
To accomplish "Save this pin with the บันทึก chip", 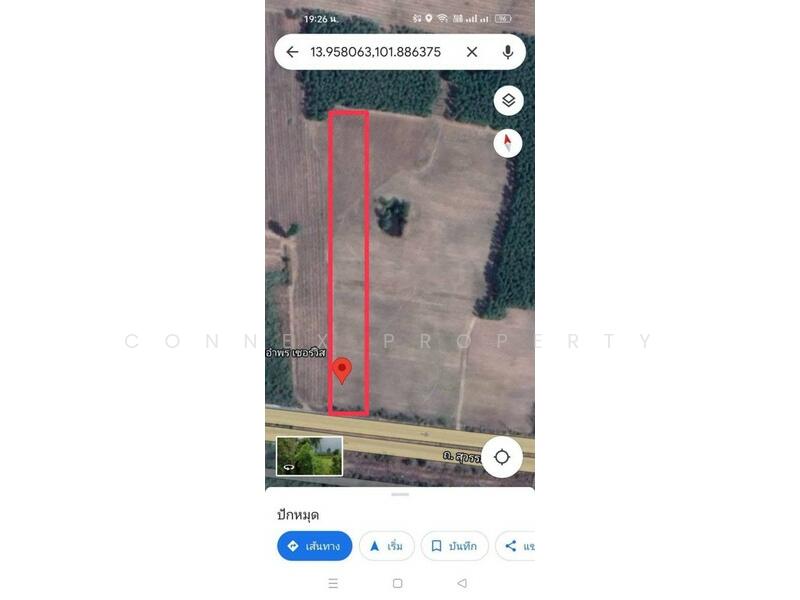I will pyautogui.click(x=454, y=546).
